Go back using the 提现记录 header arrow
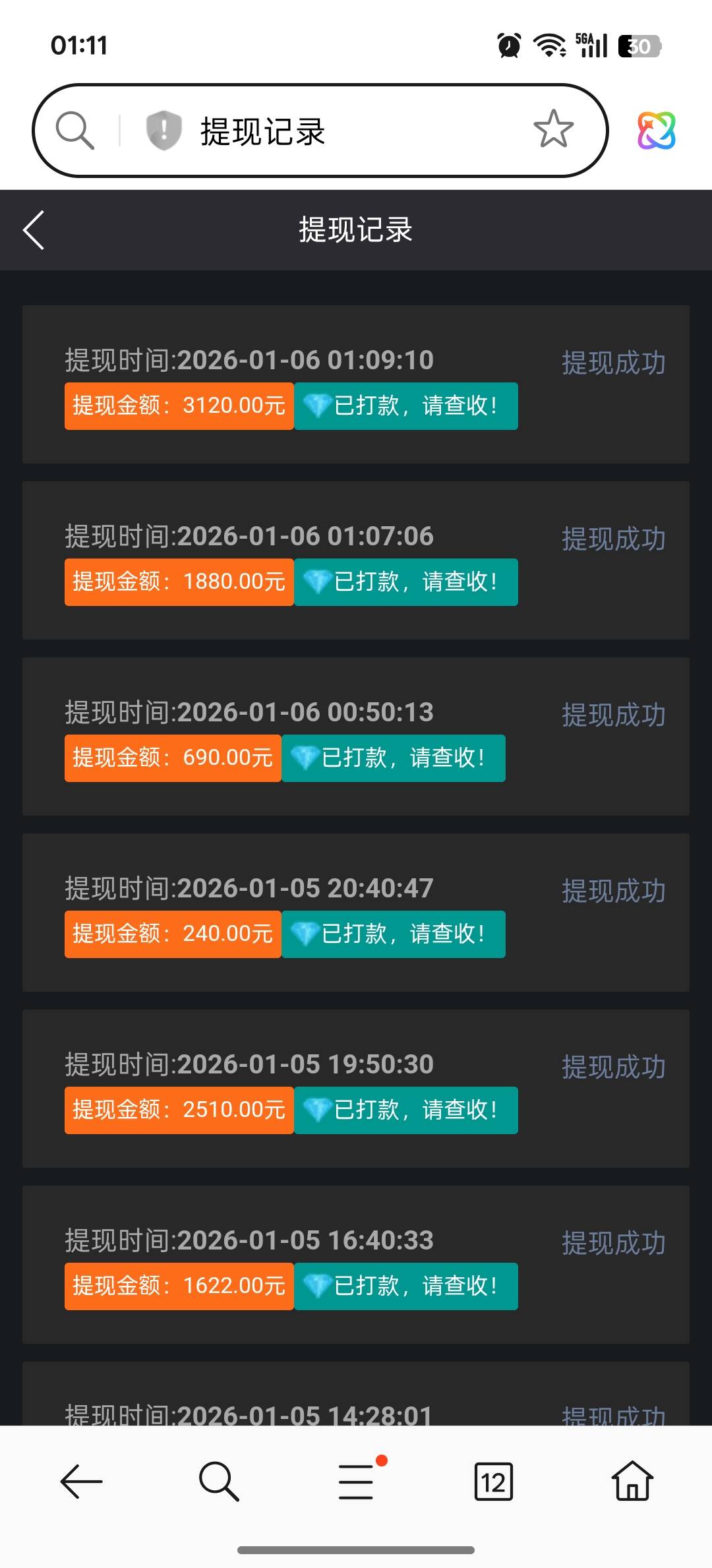Viewport: 712px width, 1568px height. 34,230
